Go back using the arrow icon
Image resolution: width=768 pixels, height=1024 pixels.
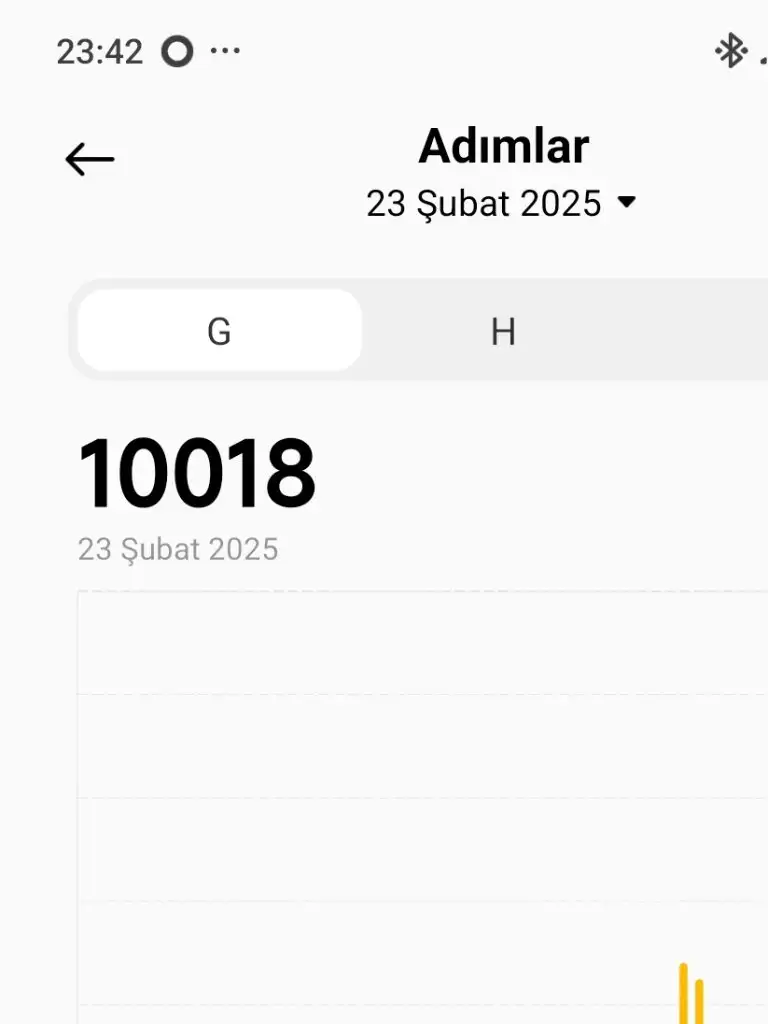point(90,159)
